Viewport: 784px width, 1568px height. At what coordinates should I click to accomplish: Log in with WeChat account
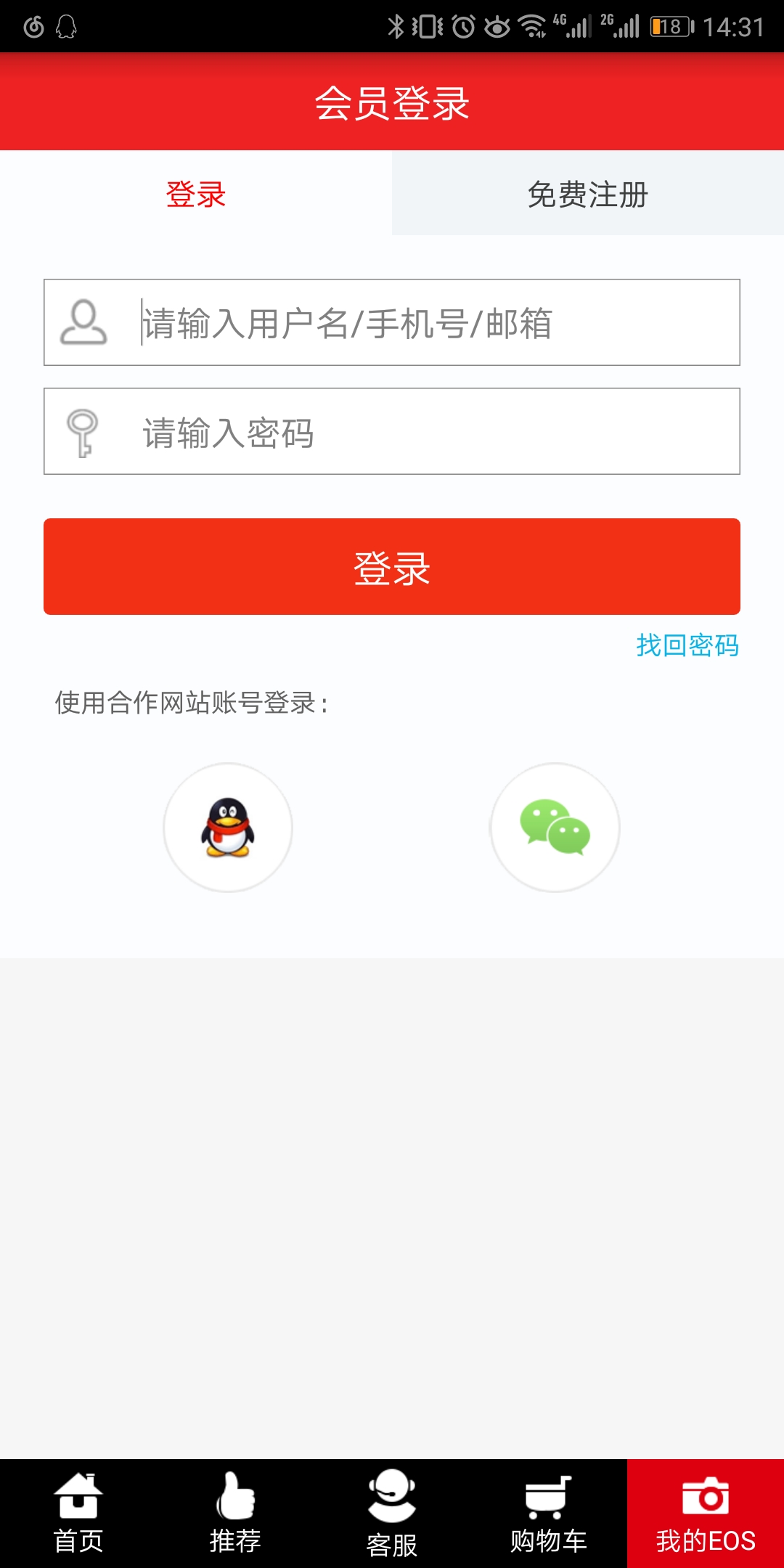[x=555, y=828]
